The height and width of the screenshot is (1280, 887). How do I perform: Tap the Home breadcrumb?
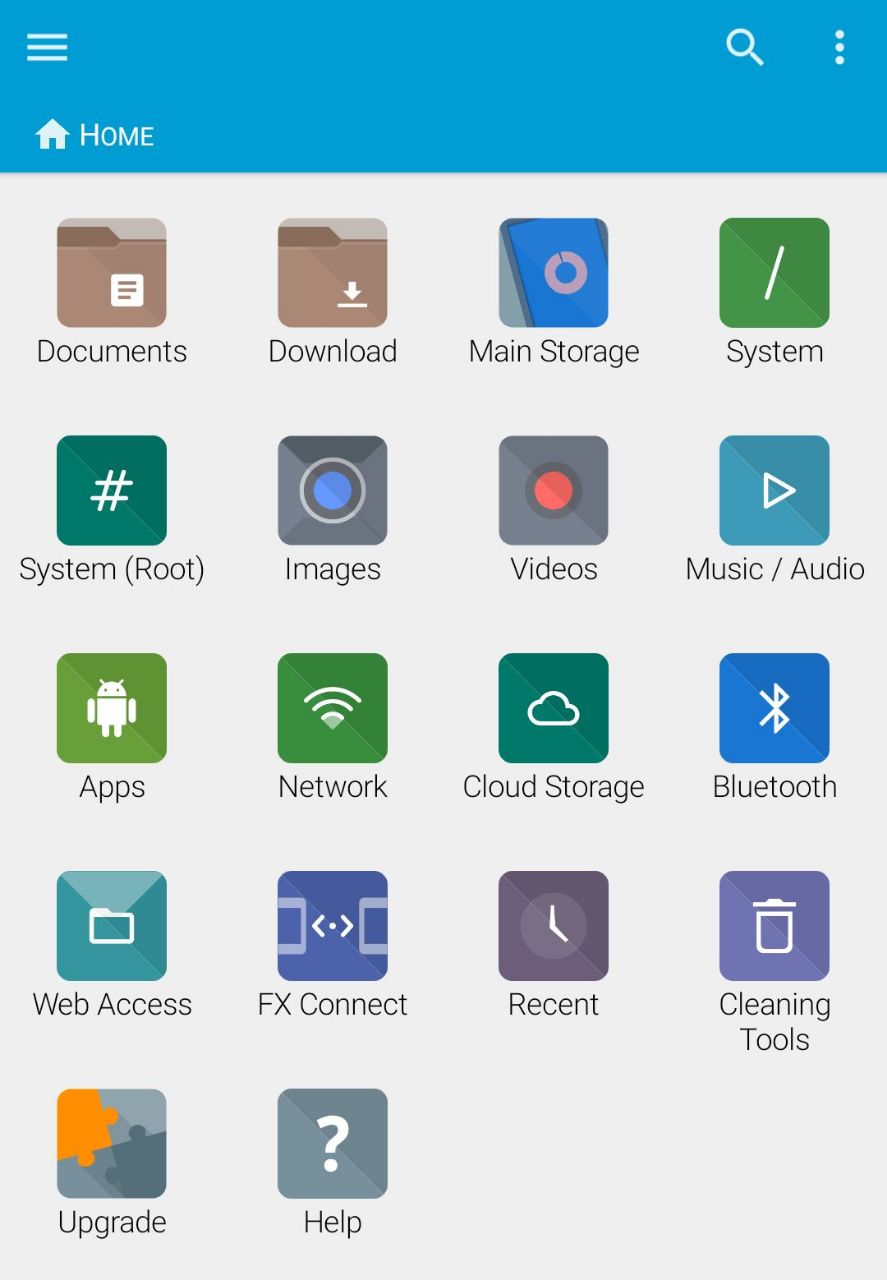(96, 135)
